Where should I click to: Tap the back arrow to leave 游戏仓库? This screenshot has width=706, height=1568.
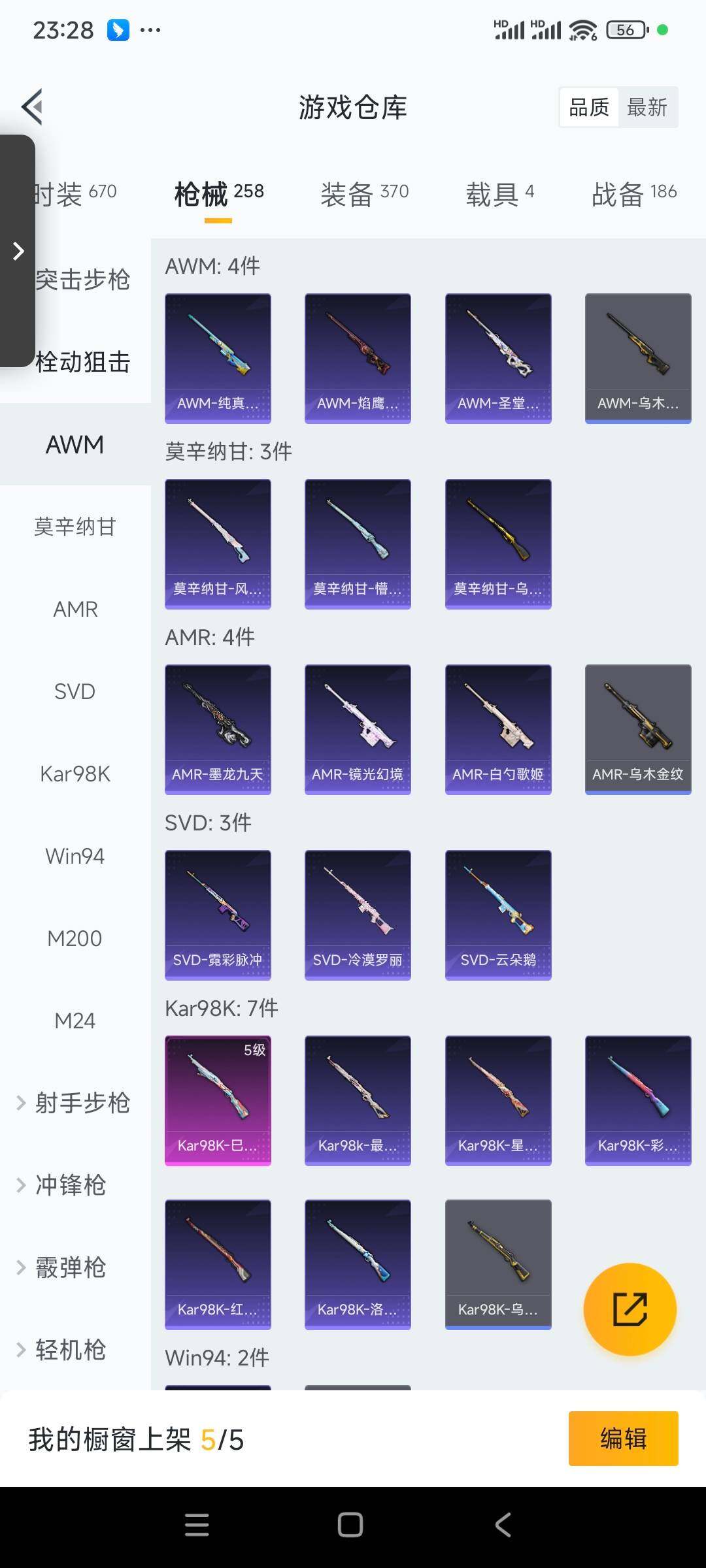[31, 106]
